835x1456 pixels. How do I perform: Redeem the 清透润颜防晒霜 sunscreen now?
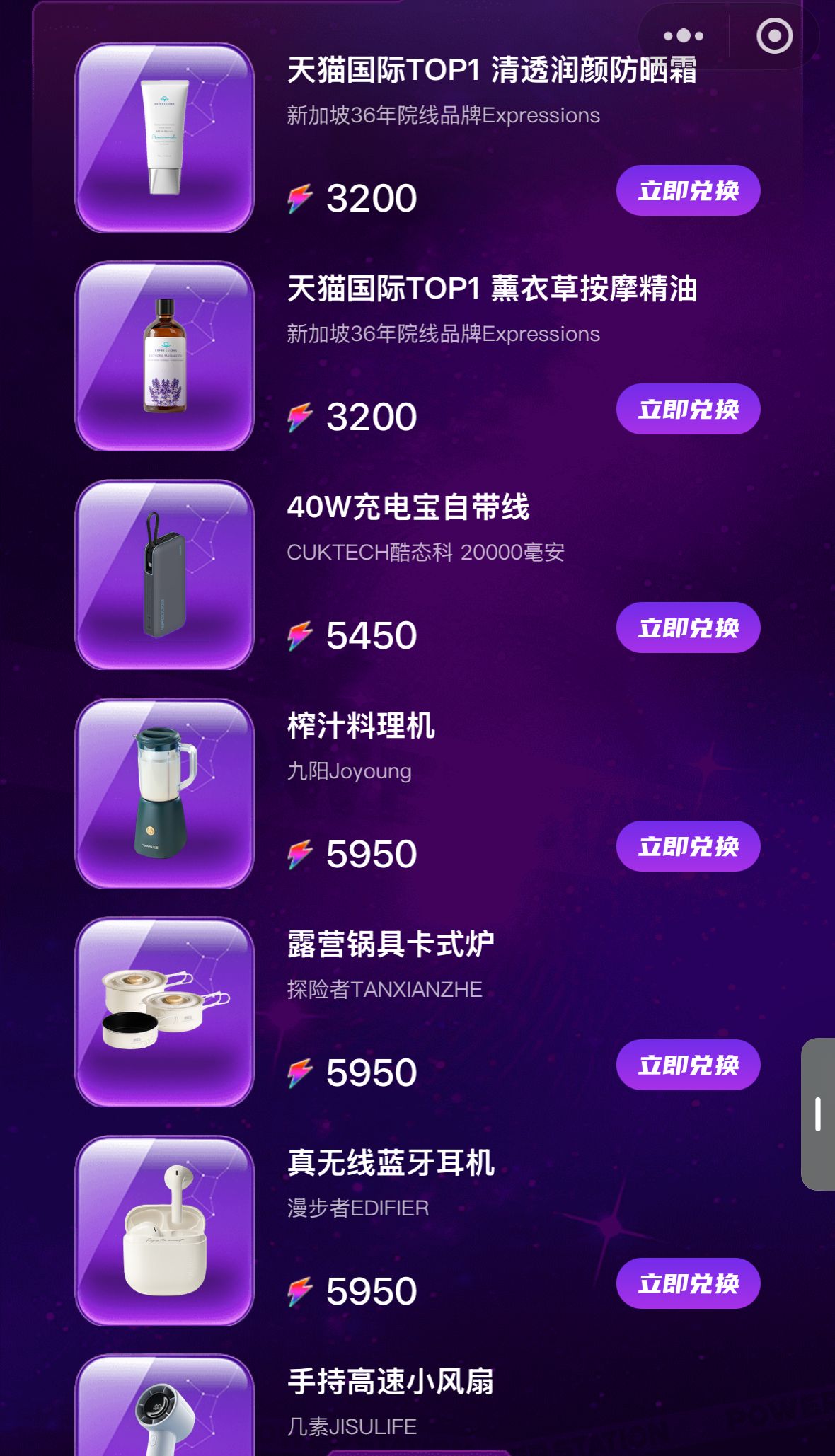688,190
